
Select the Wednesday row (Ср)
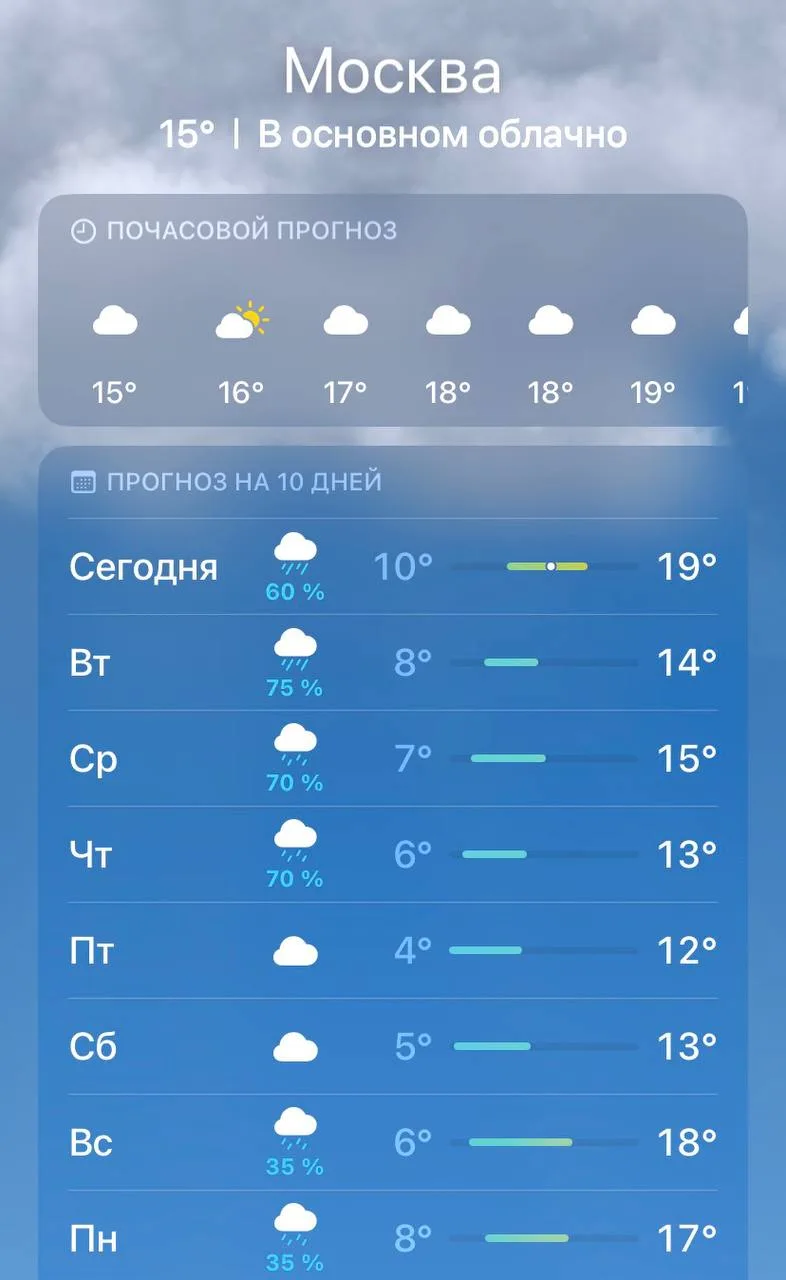pyautogui.click(x=393, y=759)
